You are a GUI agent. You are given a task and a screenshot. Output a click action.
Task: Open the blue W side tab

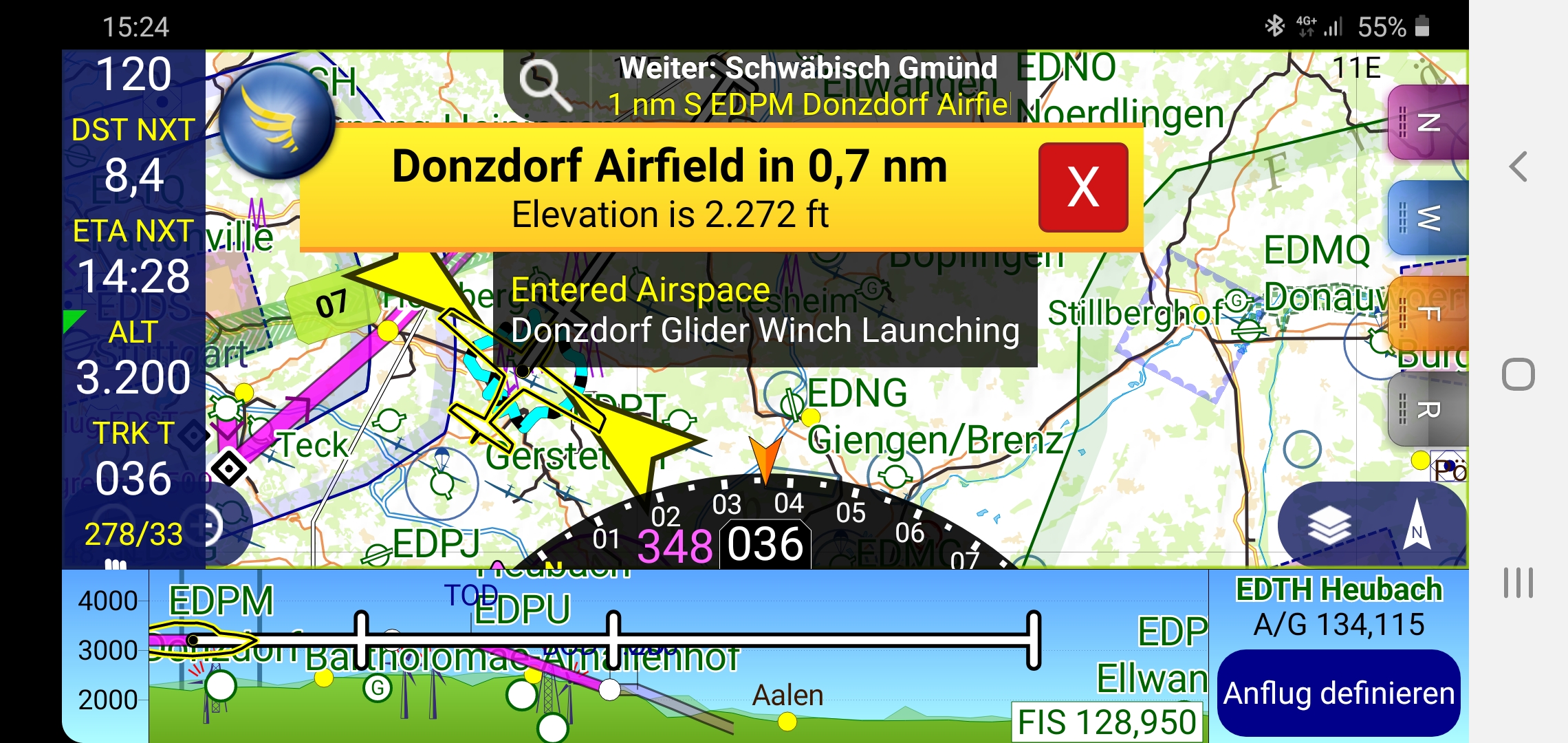point(1428,218)
